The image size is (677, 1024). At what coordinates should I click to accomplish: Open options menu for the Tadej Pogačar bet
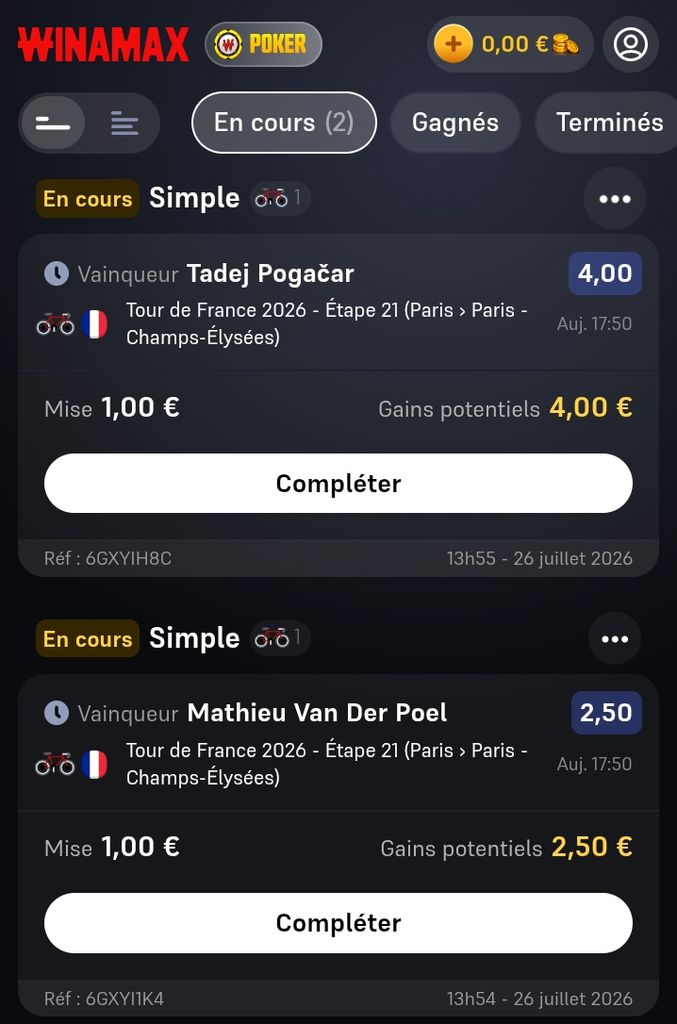[x=614, y=199]
